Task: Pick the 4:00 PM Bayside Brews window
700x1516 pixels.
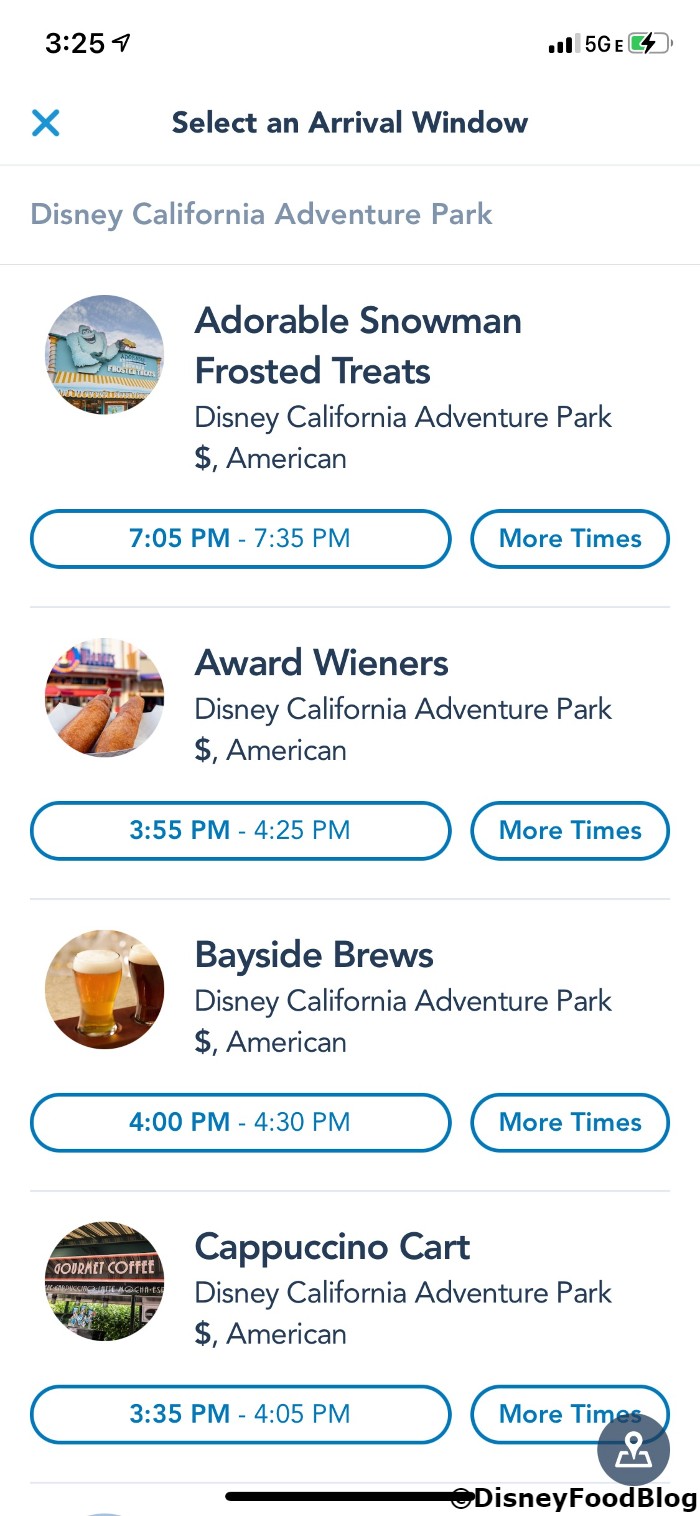Action: pyautogui.click(x=240, y=1123)
